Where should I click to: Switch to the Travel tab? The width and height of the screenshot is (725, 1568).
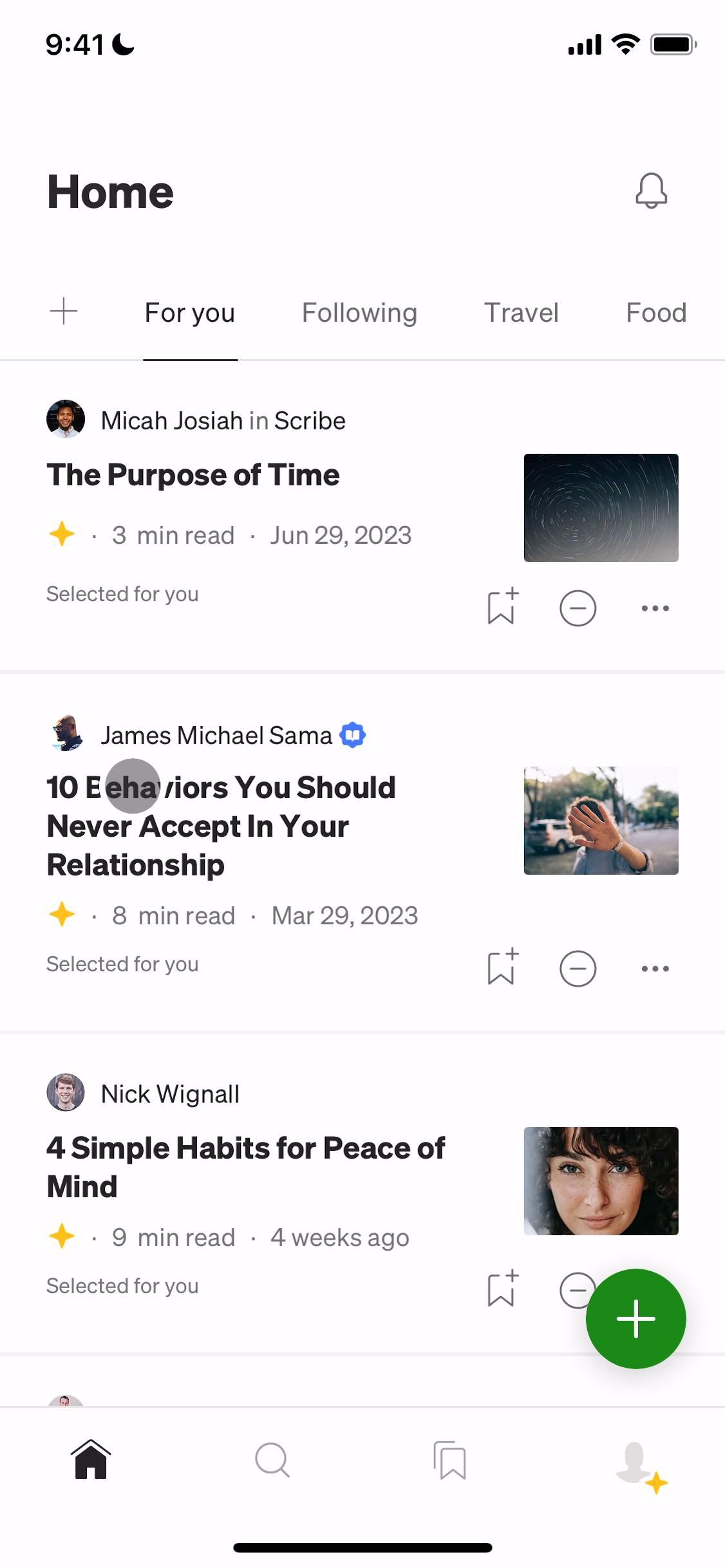[521, 313]
